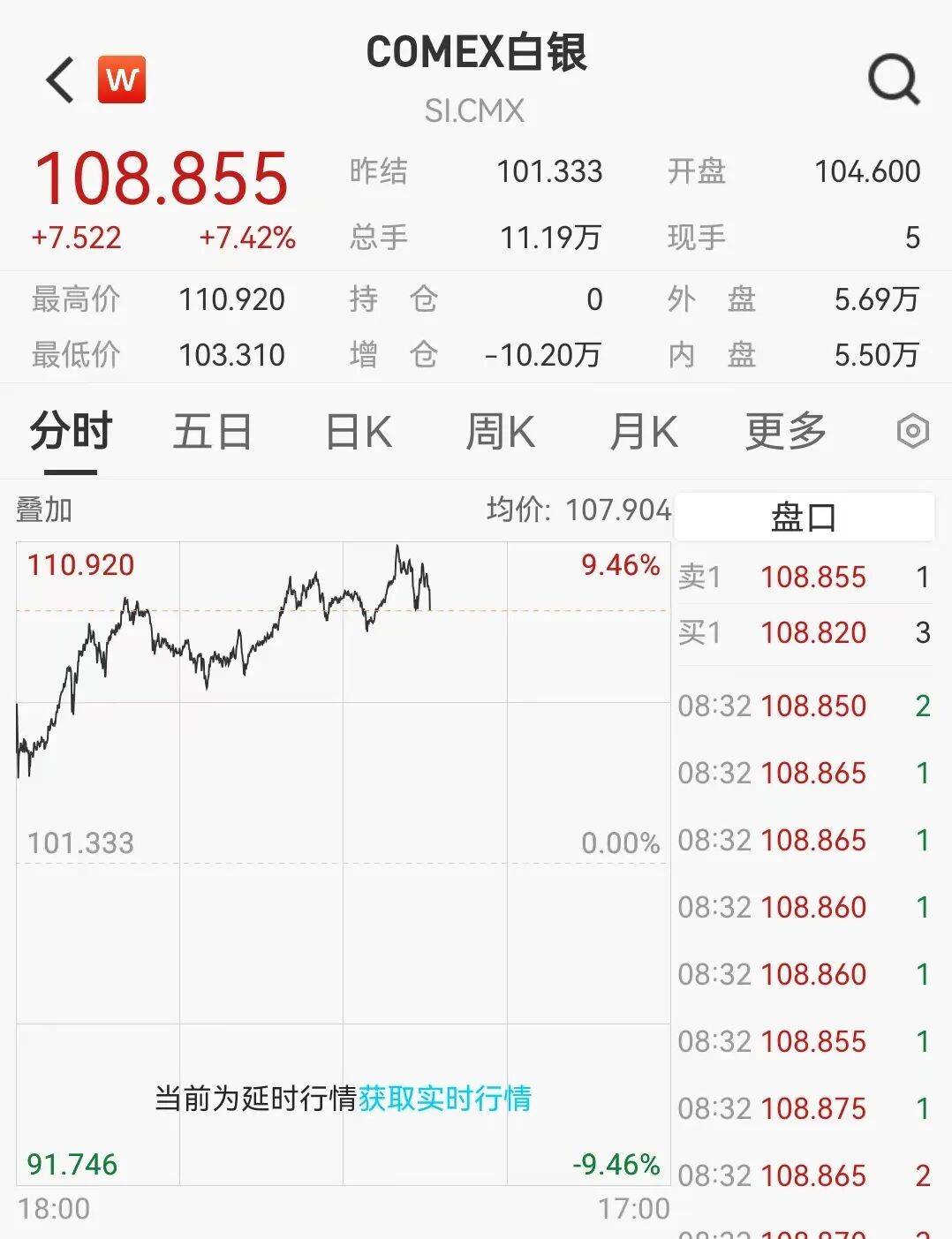Open the search magnifier icon
Viewport: 952px width, 1239px height.
tap(893, 80)
